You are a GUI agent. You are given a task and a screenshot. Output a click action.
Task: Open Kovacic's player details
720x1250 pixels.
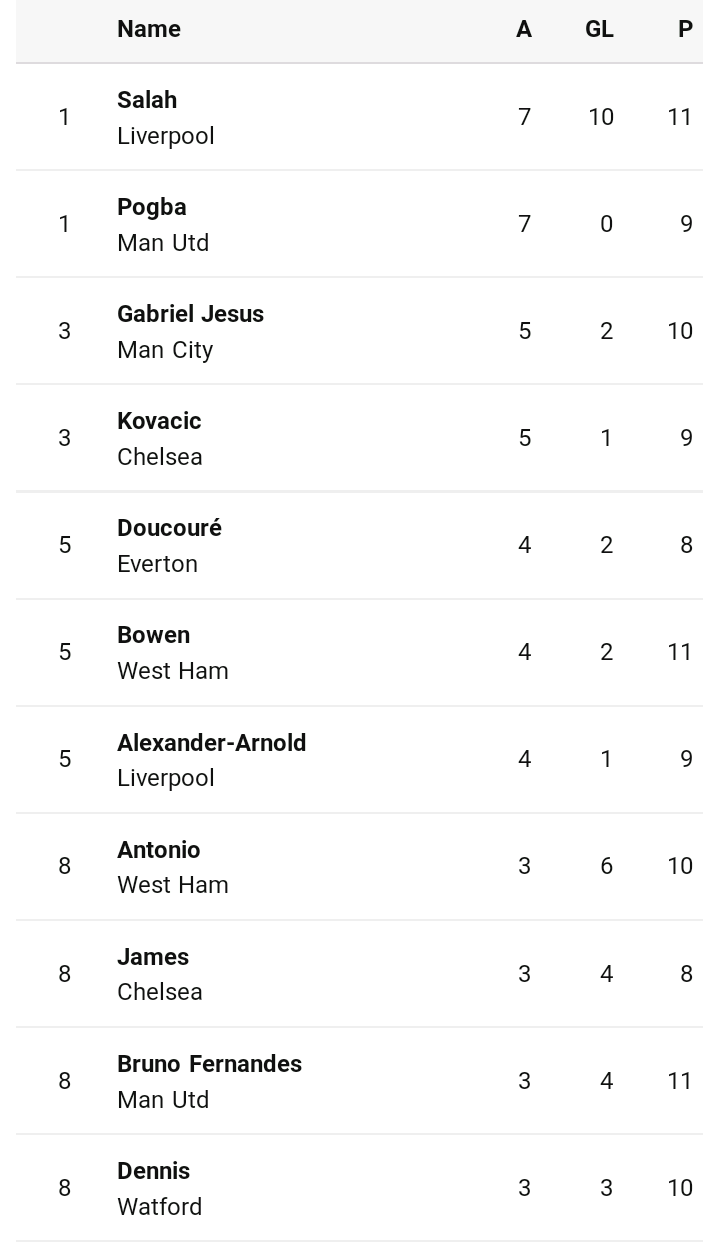pyautogui.click(x=359, y=438)
